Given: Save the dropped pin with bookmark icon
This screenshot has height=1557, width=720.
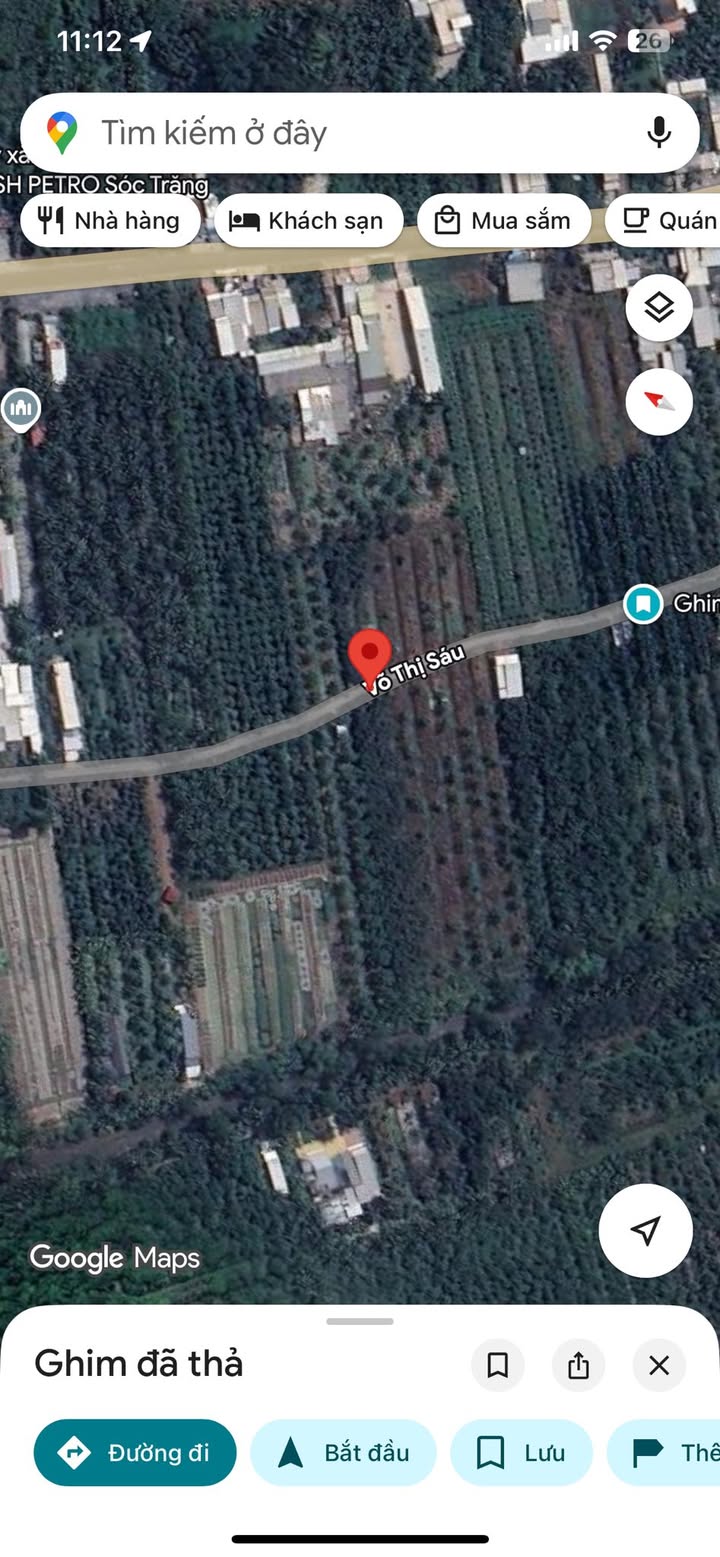Looking at the screenshot, I should [498, 1365].
